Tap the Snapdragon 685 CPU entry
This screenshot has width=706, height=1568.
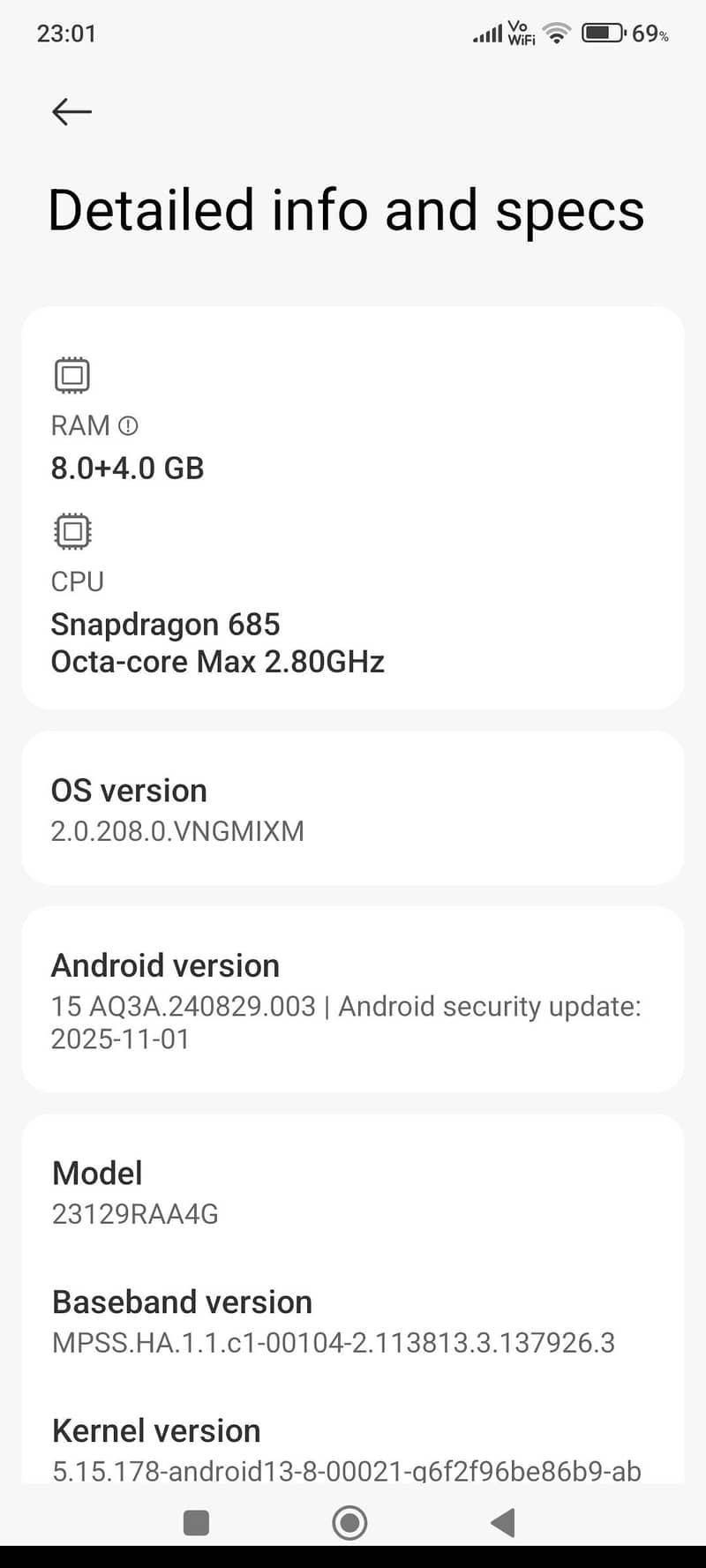point(165,624)
